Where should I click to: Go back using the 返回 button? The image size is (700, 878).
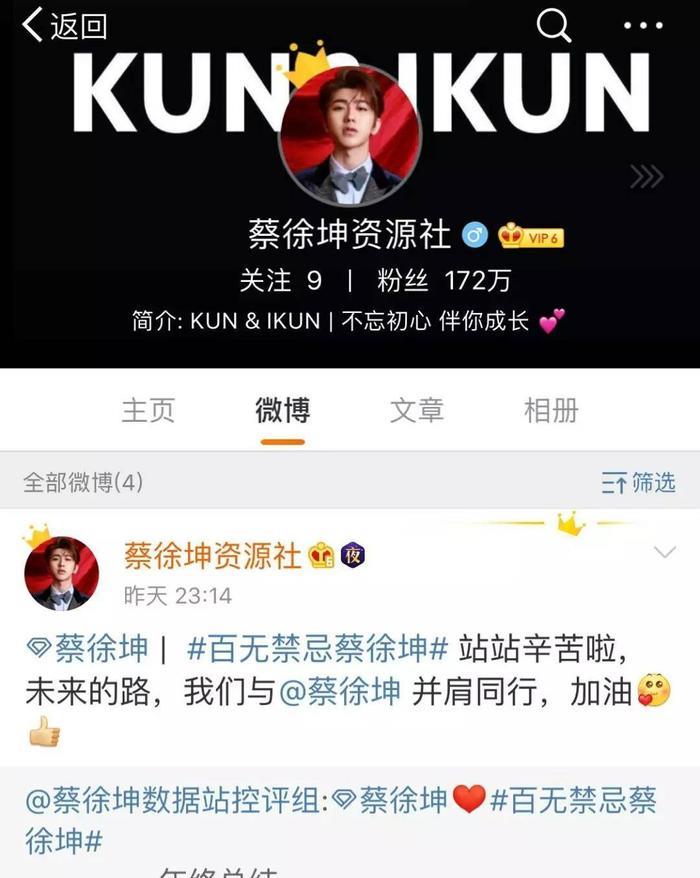(x=64, y=27)
